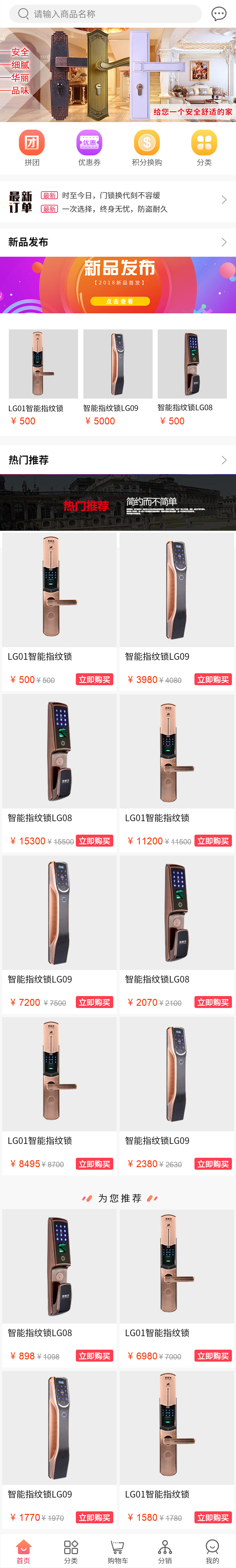The image size is (236, 1568).
Task: Expand the 热门推荐 section arrow
Action: (x=224, y=460)
